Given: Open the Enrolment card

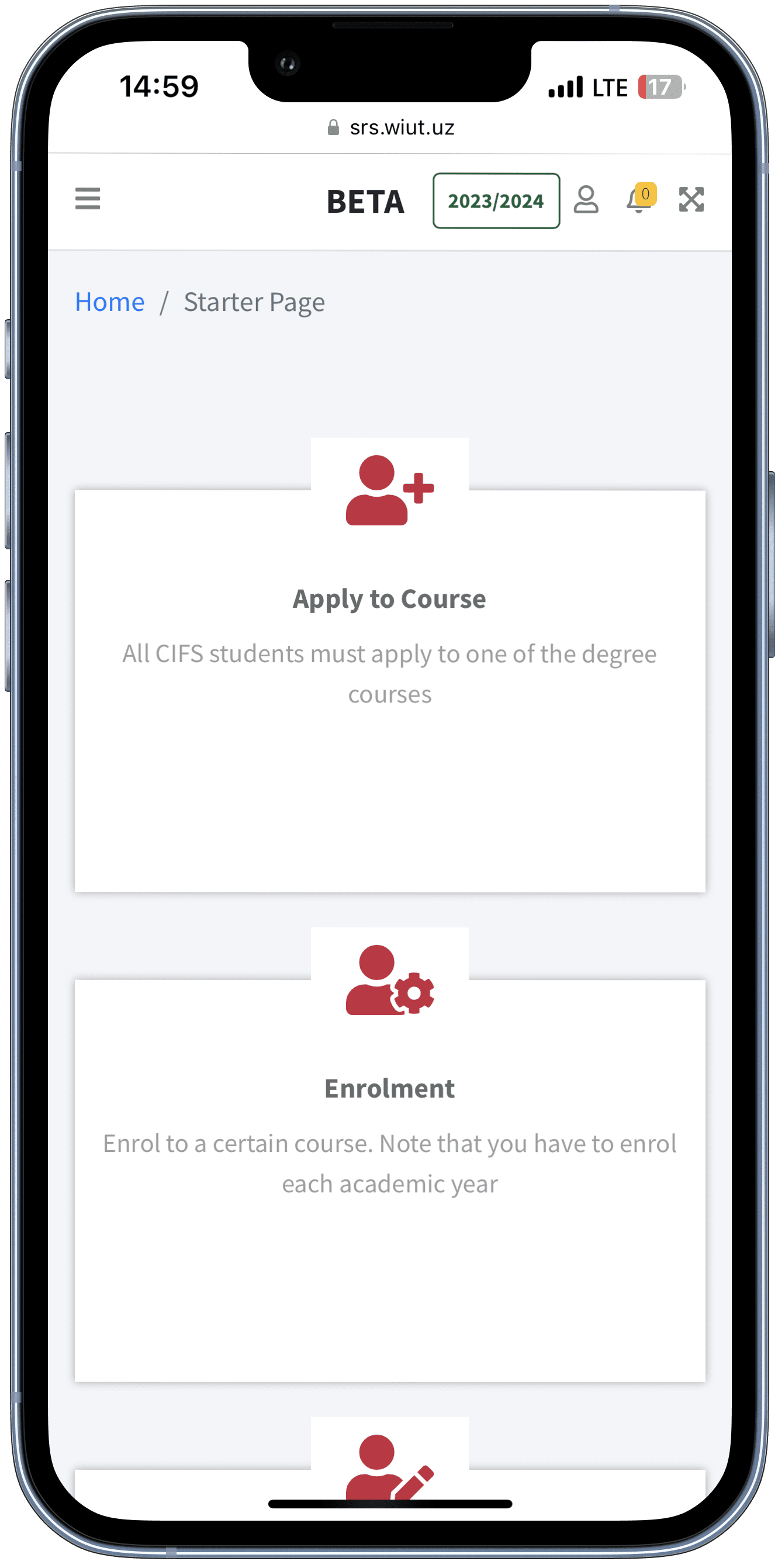Looking at the screenshot, I should tap(390, 1157).
